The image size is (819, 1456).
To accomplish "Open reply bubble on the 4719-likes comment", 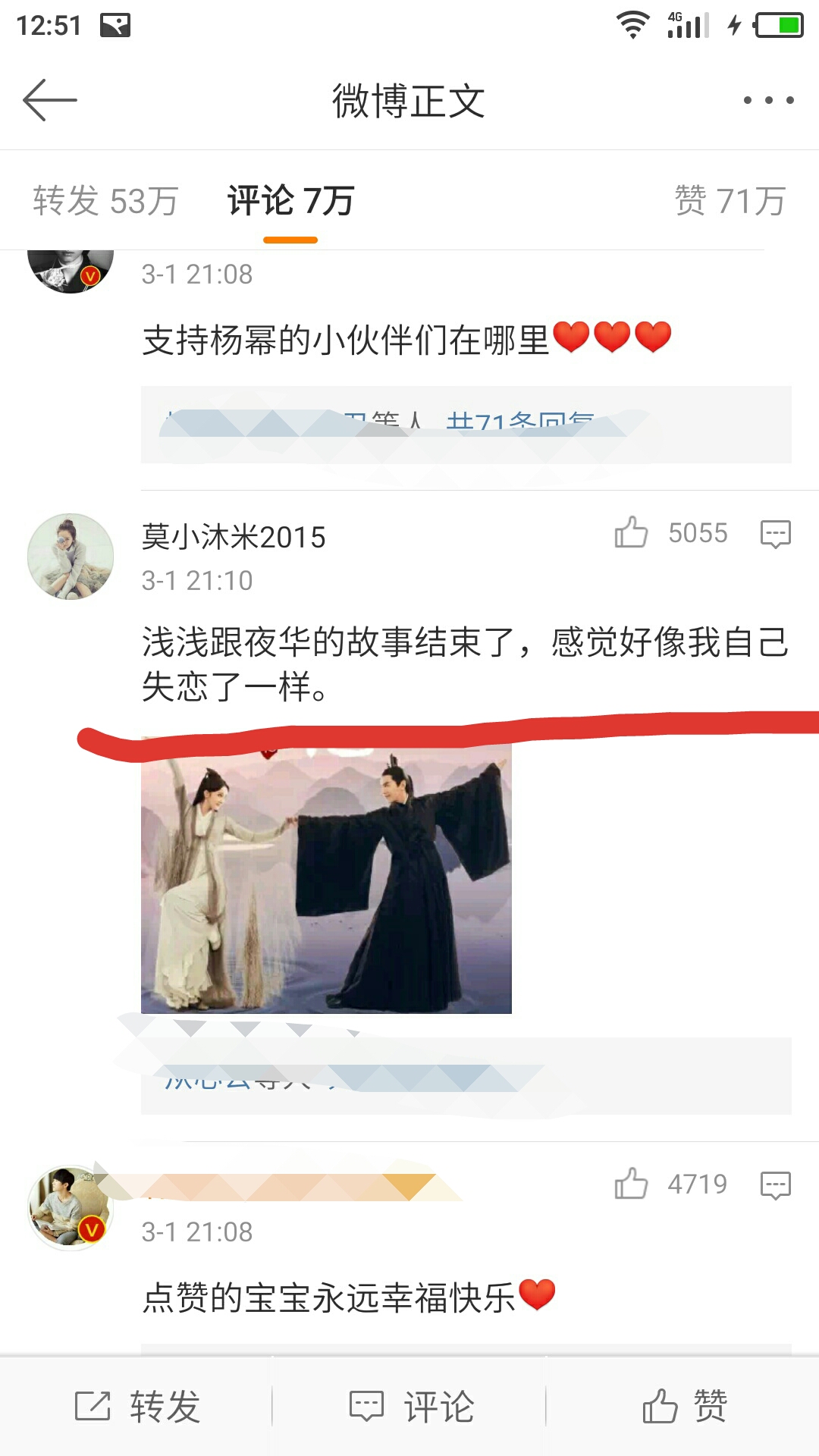I will [776, 1183].
